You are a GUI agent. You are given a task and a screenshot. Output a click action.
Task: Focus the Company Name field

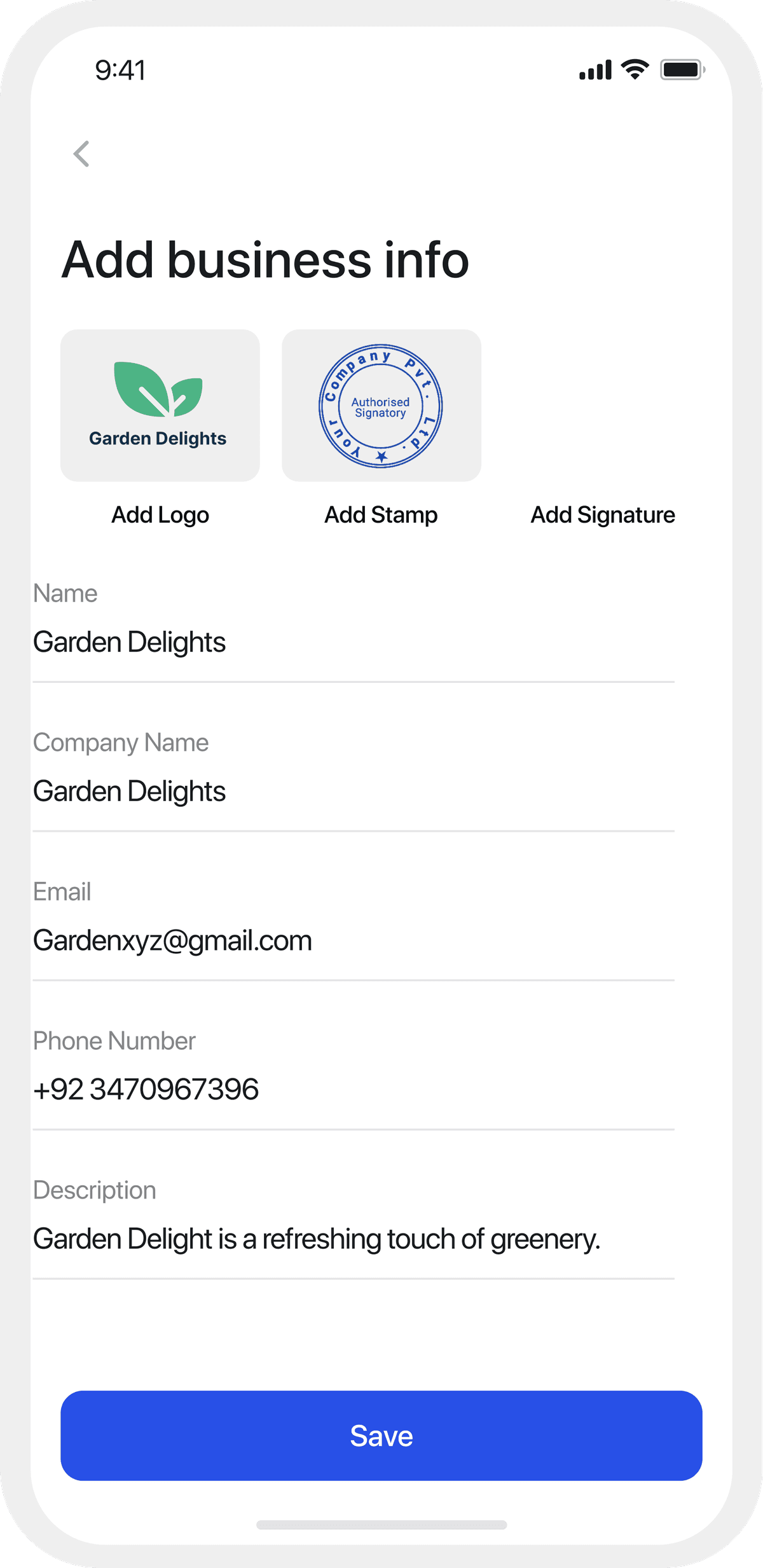[x=353, y=792]
